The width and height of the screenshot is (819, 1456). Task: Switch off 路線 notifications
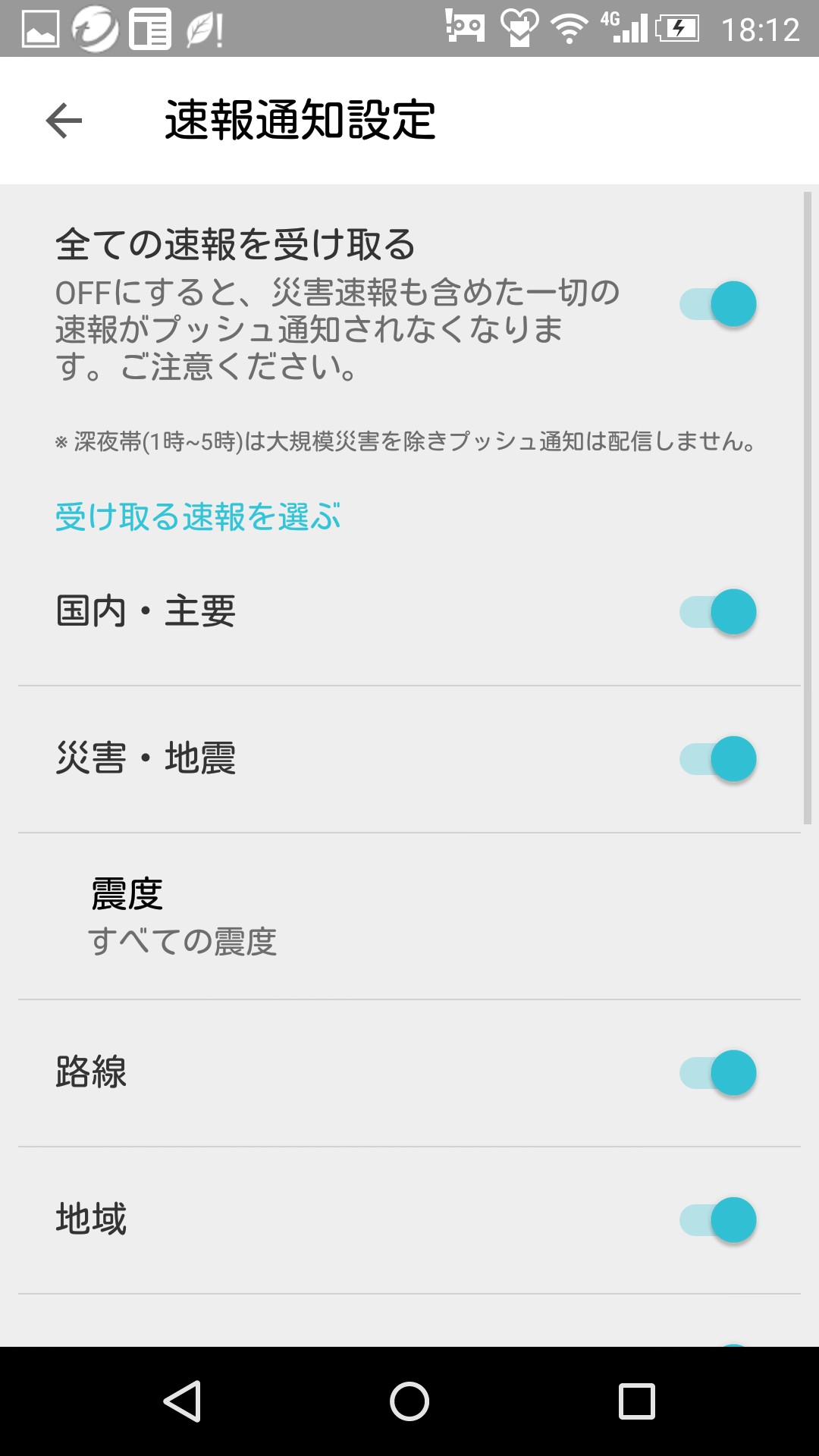(x=717, y=1073)
